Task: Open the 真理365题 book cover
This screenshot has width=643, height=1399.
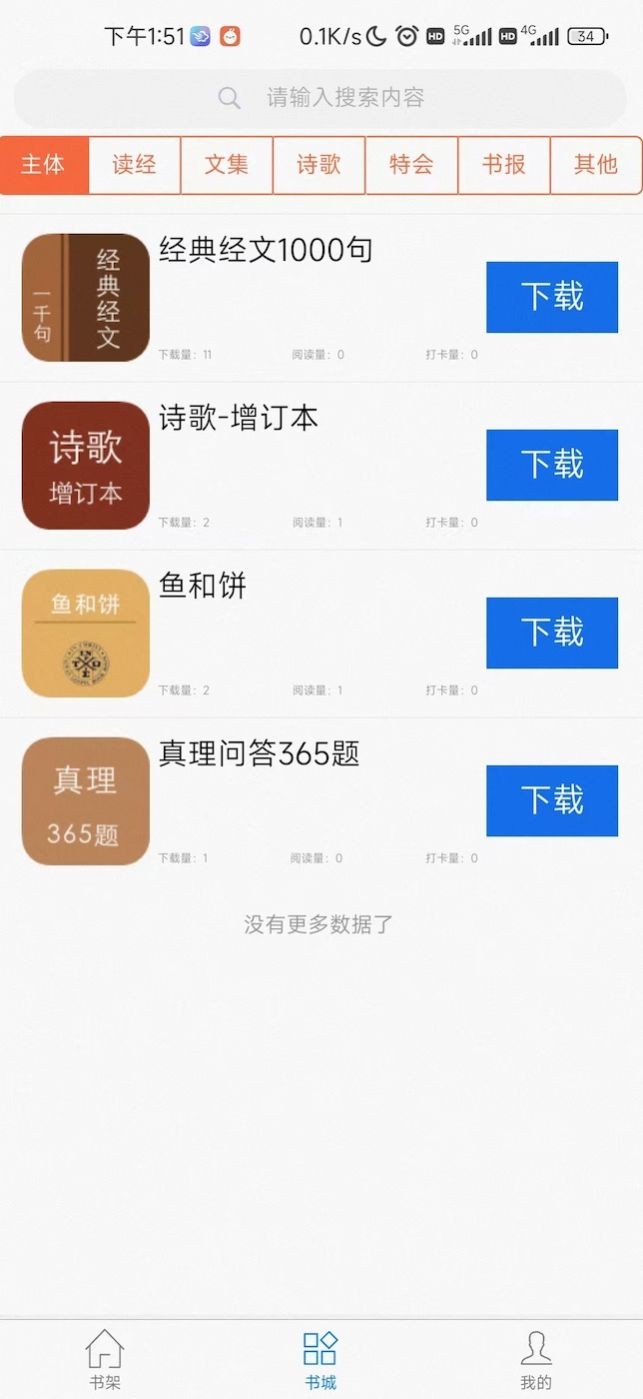Action: coord(86,801)
